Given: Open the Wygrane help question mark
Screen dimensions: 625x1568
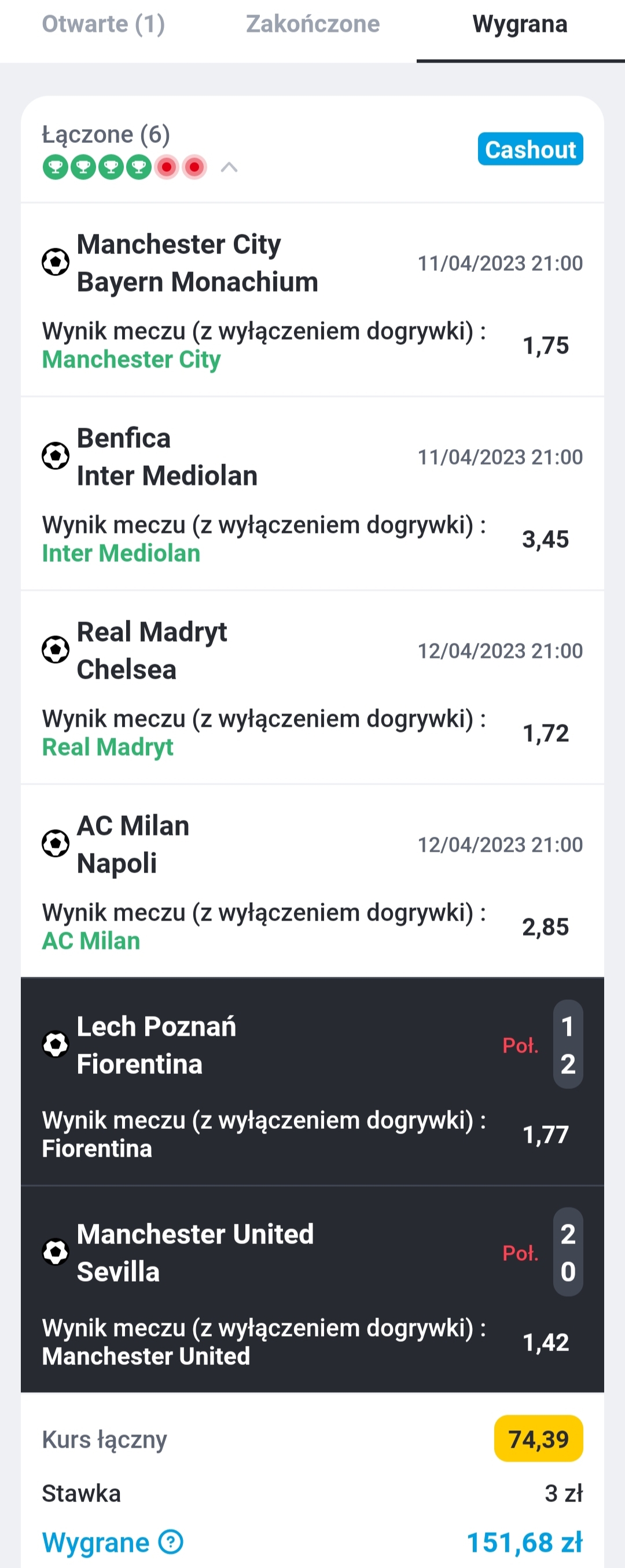Looking at the screenshot, I should [170, 1542].
